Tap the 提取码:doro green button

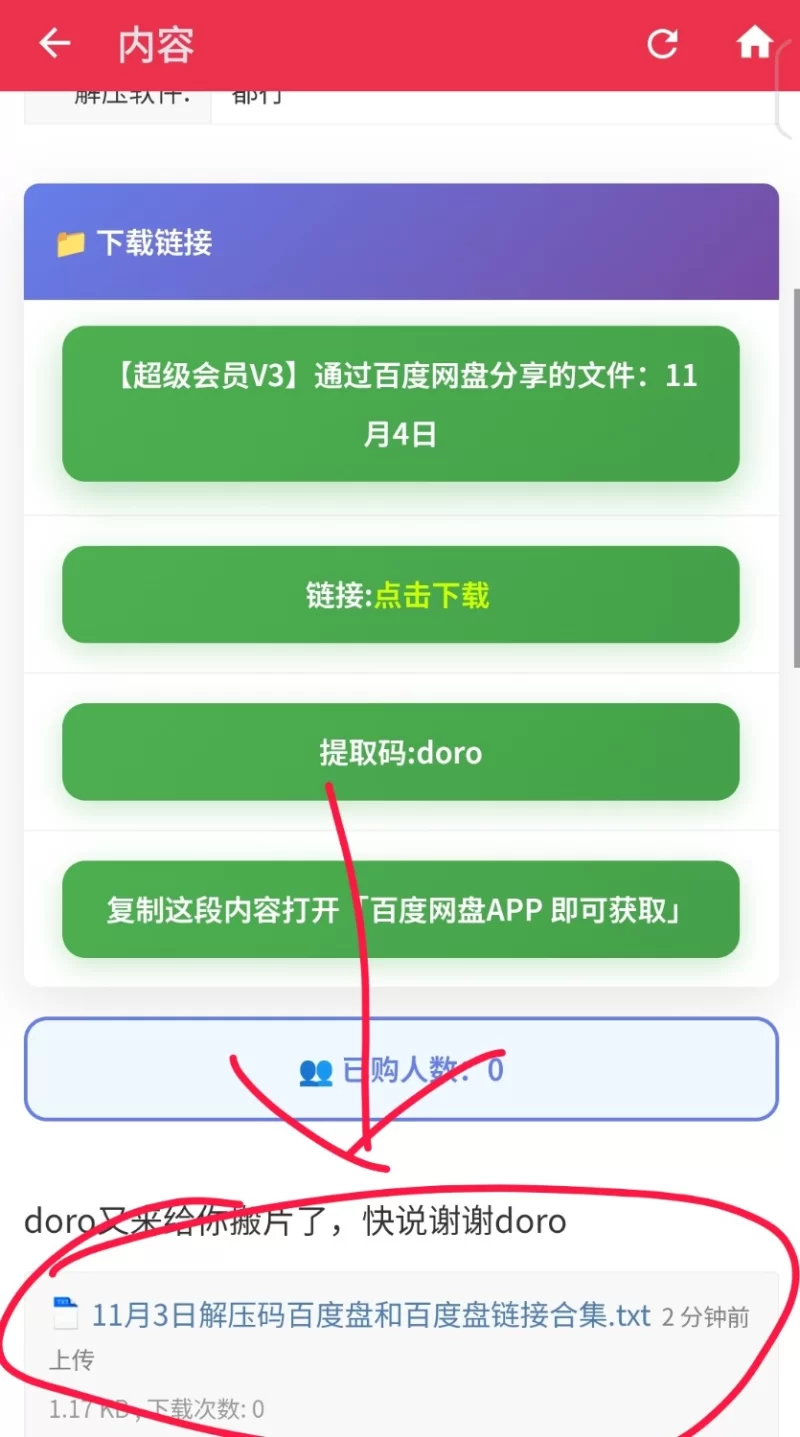pyautogui.click(x=400, y=752)
